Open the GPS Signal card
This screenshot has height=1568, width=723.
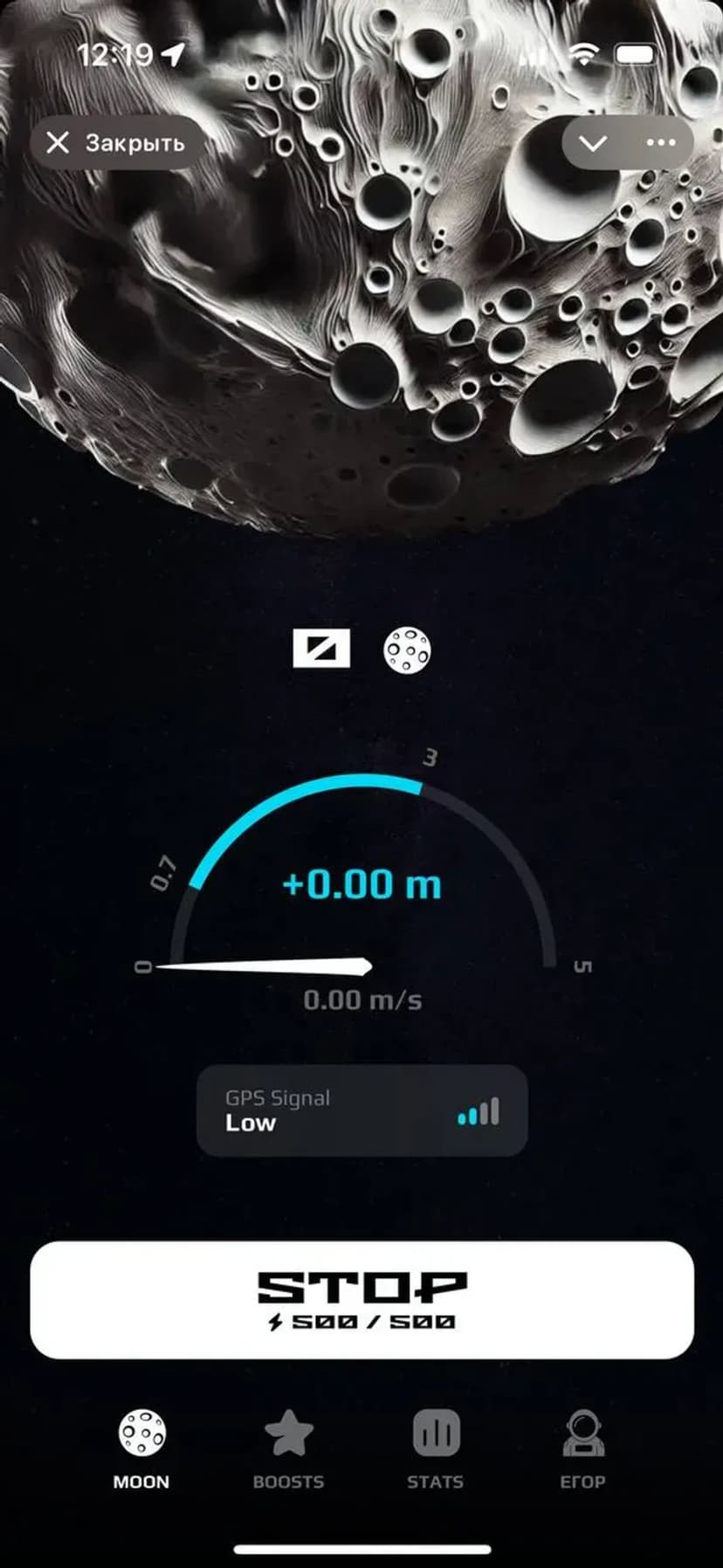tap(361, 1111)
